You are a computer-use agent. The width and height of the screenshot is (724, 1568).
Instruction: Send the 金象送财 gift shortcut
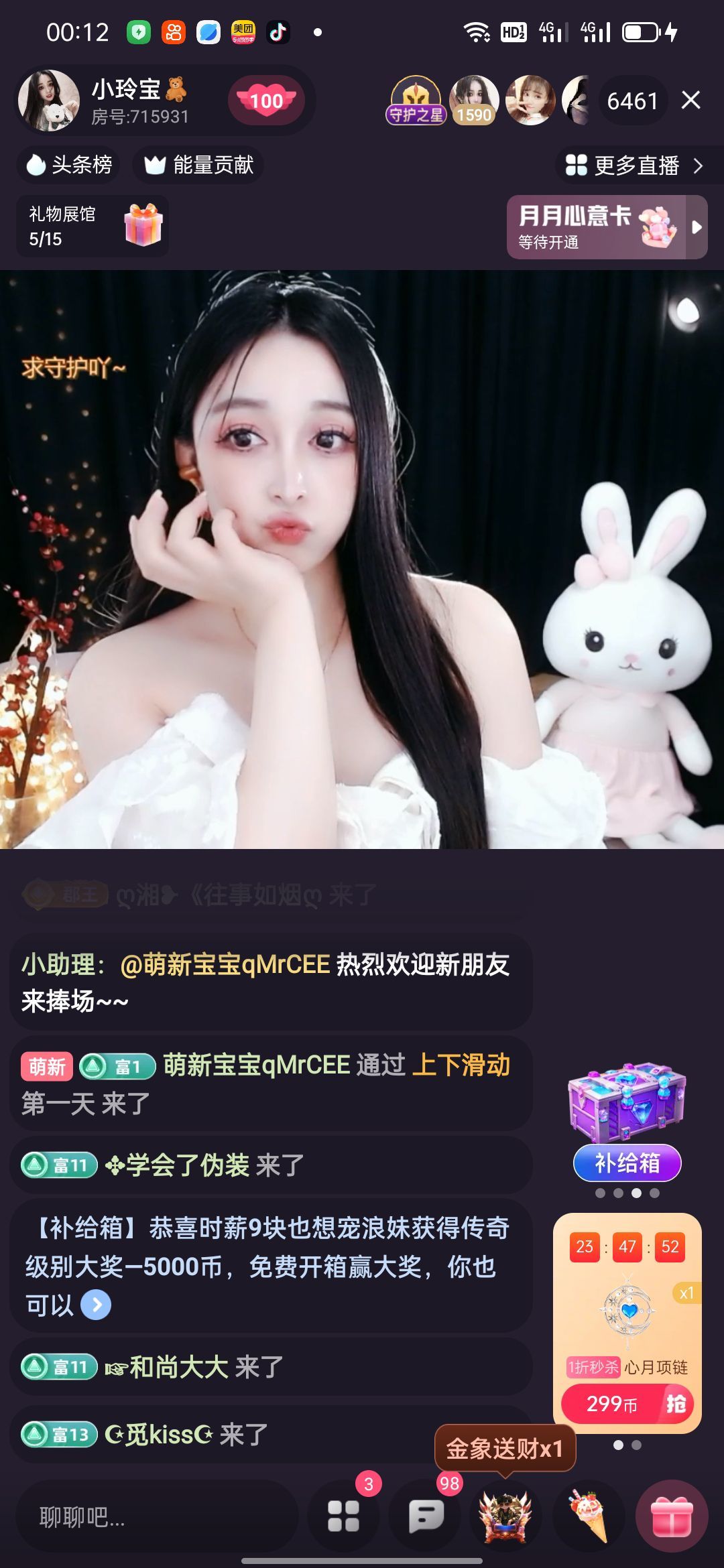point(505,1516)
